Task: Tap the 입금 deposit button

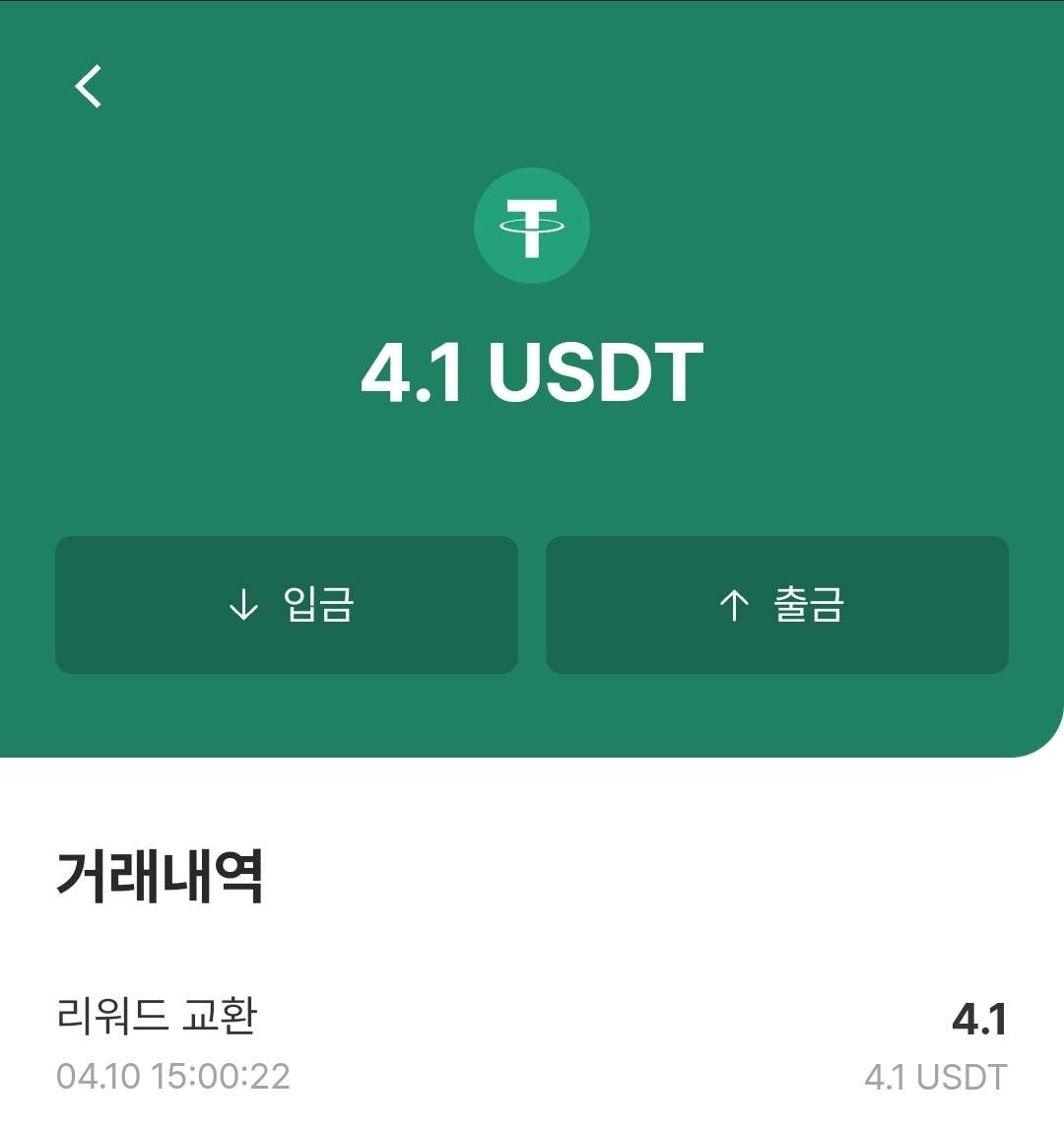Action: 287,605
